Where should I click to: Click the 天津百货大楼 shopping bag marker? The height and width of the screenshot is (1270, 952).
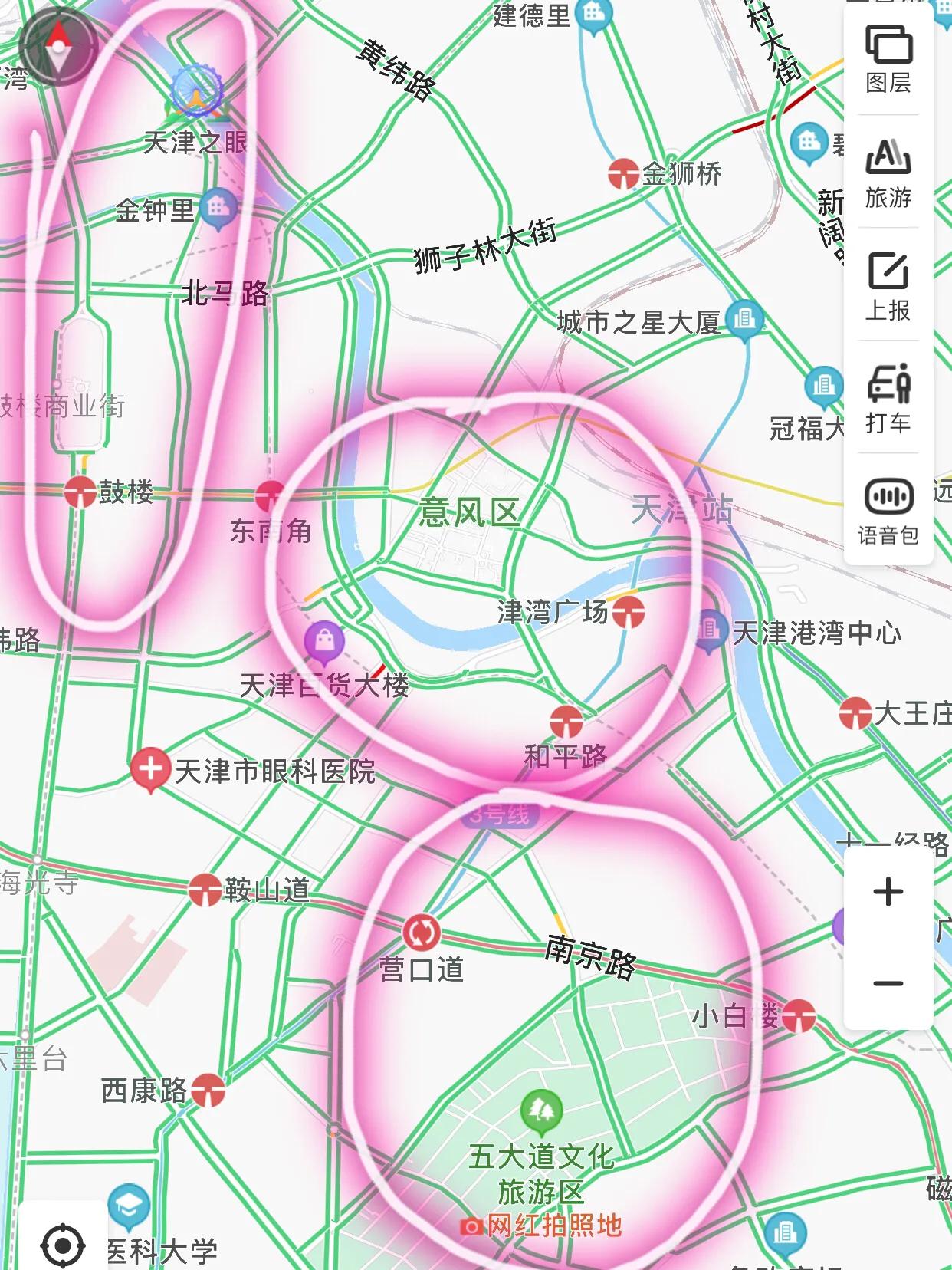point(326,640)
